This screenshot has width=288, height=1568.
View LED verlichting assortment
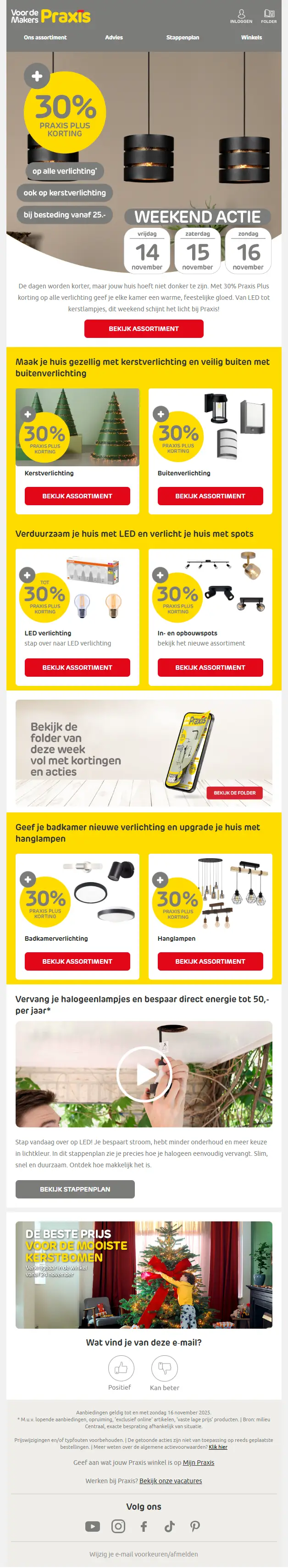78,668
